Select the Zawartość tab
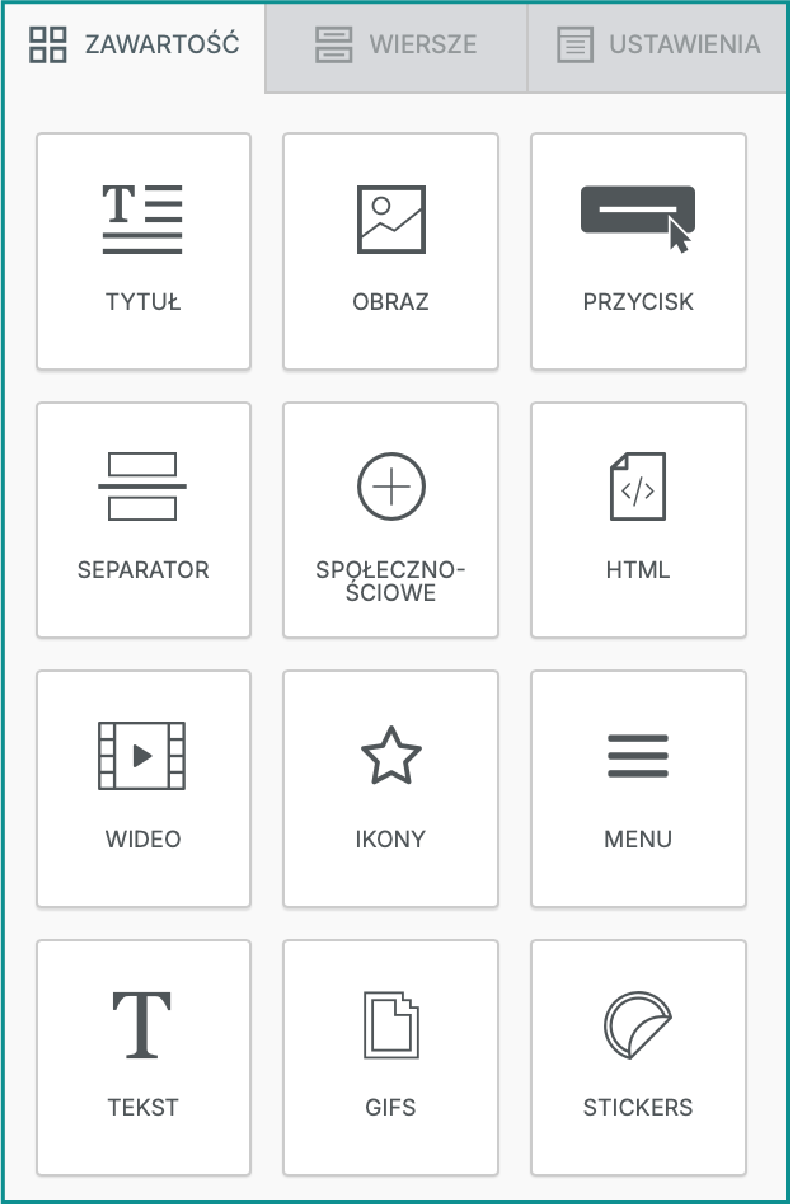 pos(134,45)
